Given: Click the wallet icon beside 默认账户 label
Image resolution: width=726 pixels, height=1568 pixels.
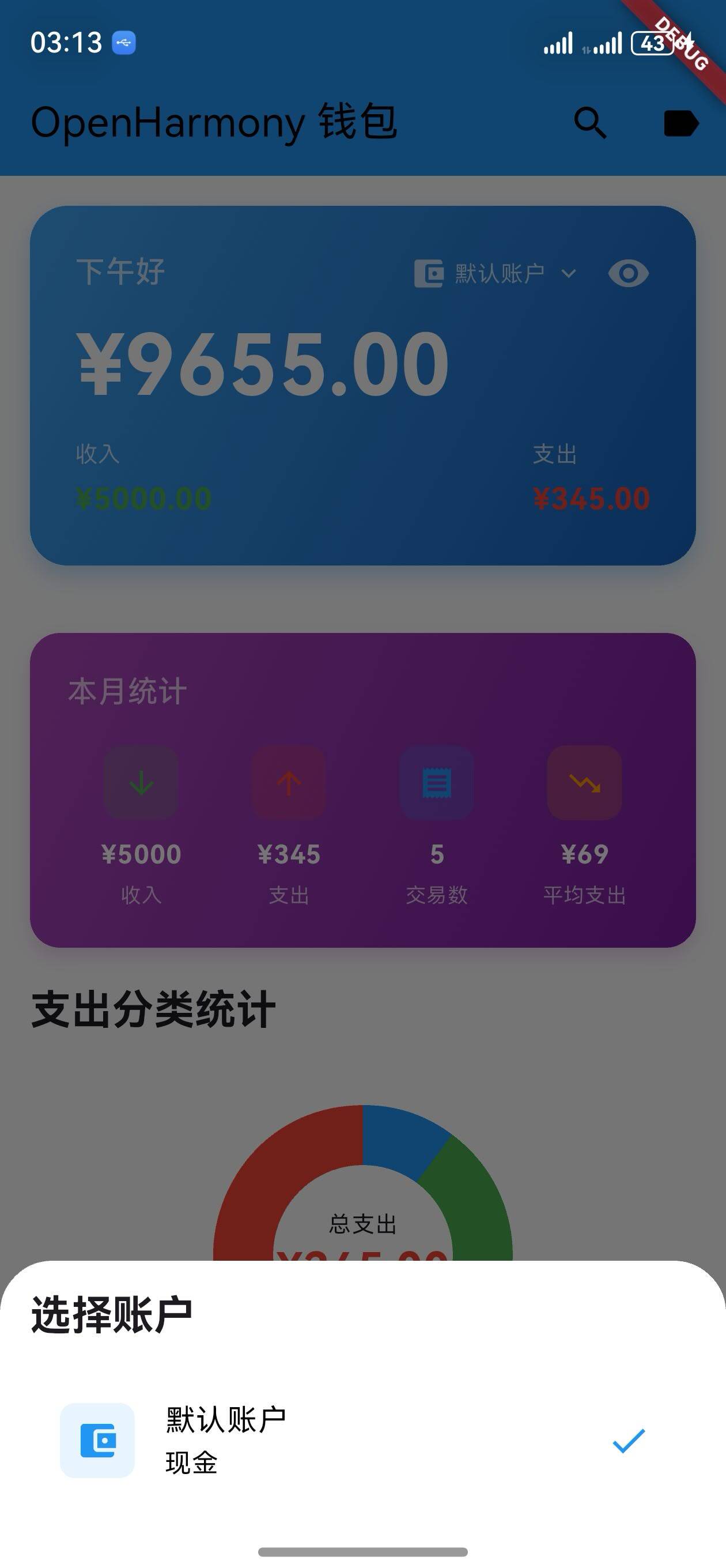Looking at the screenshot, I should click(x=430, y=273).
